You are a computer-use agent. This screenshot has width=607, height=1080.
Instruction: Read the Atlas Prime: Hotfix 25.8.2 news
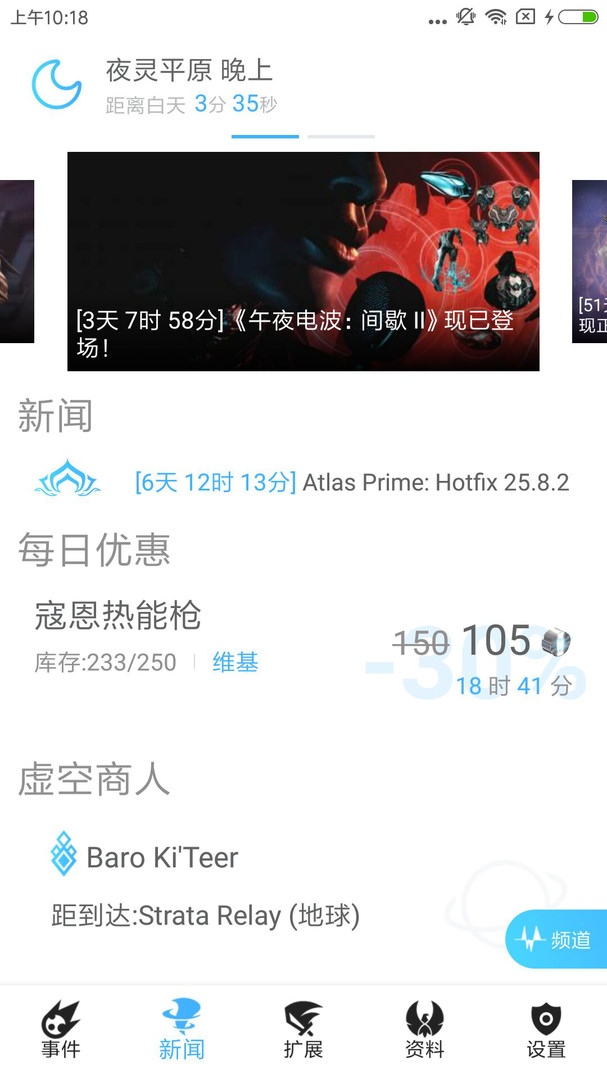(351, 483)
